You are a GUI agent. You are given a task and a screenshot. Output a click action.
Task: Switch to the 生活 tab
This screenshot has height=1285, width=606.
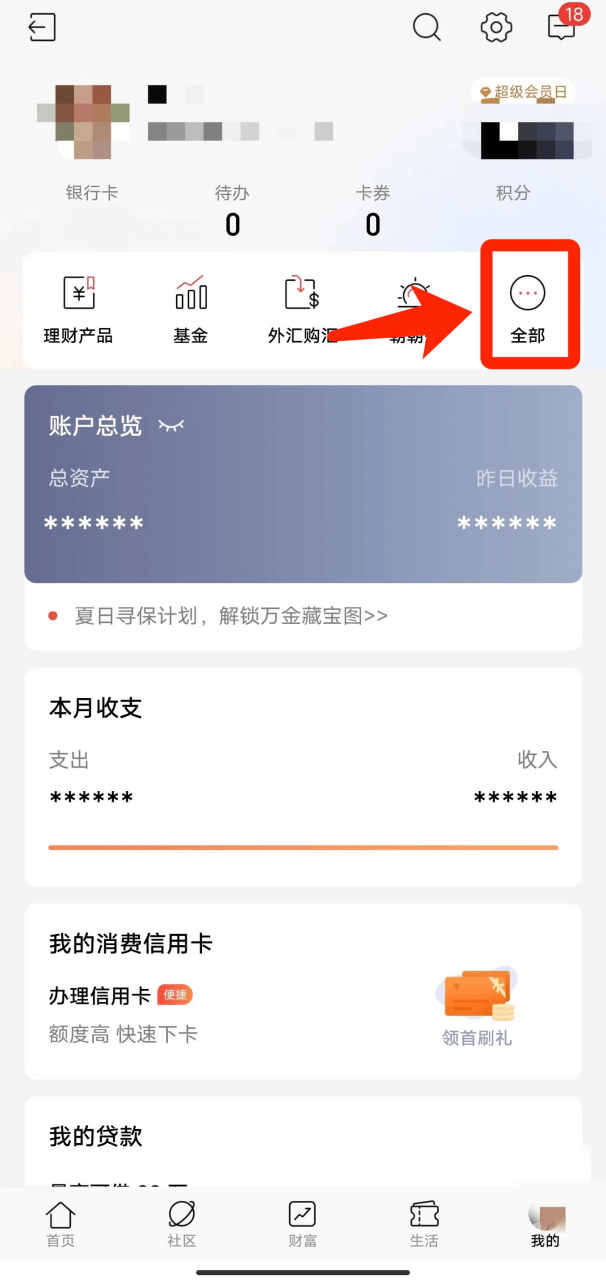tap(424, 1224)
